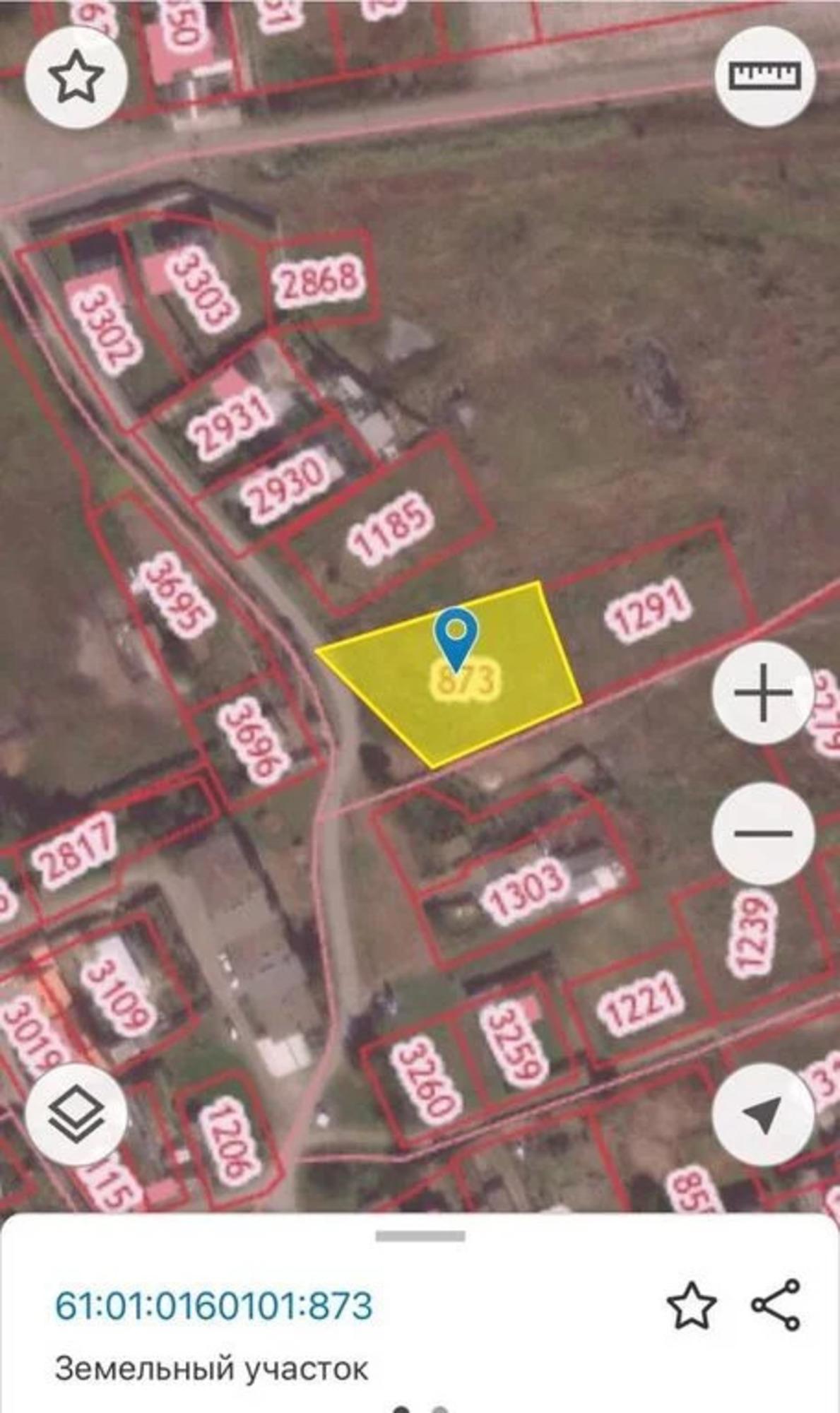Tap the bottom sheet drag handle
The image size is (840, 1413).
pos(420,1236)
